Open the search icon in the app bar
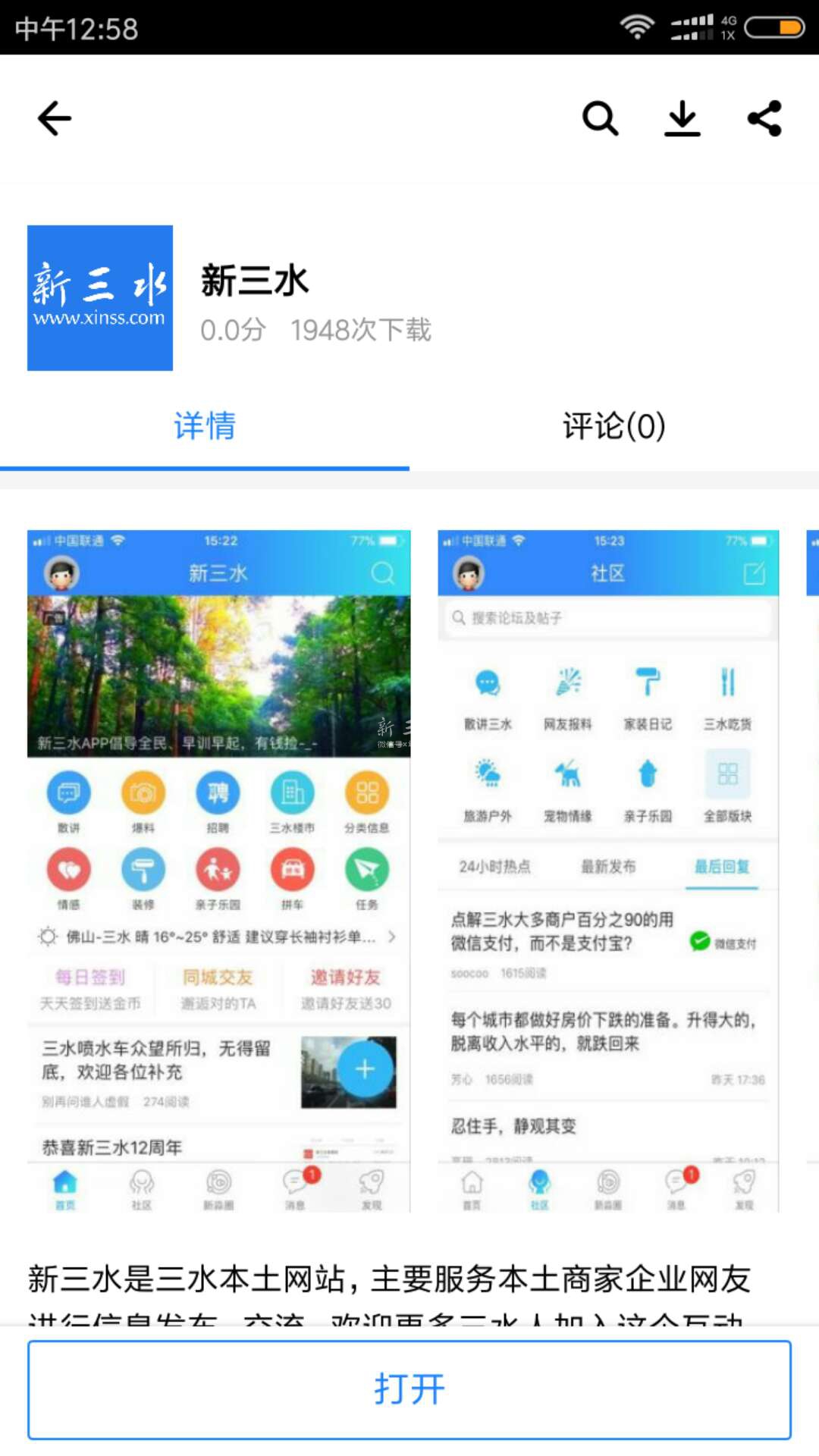This screenshot has height=1456, width=819. (x=600, y=118)
